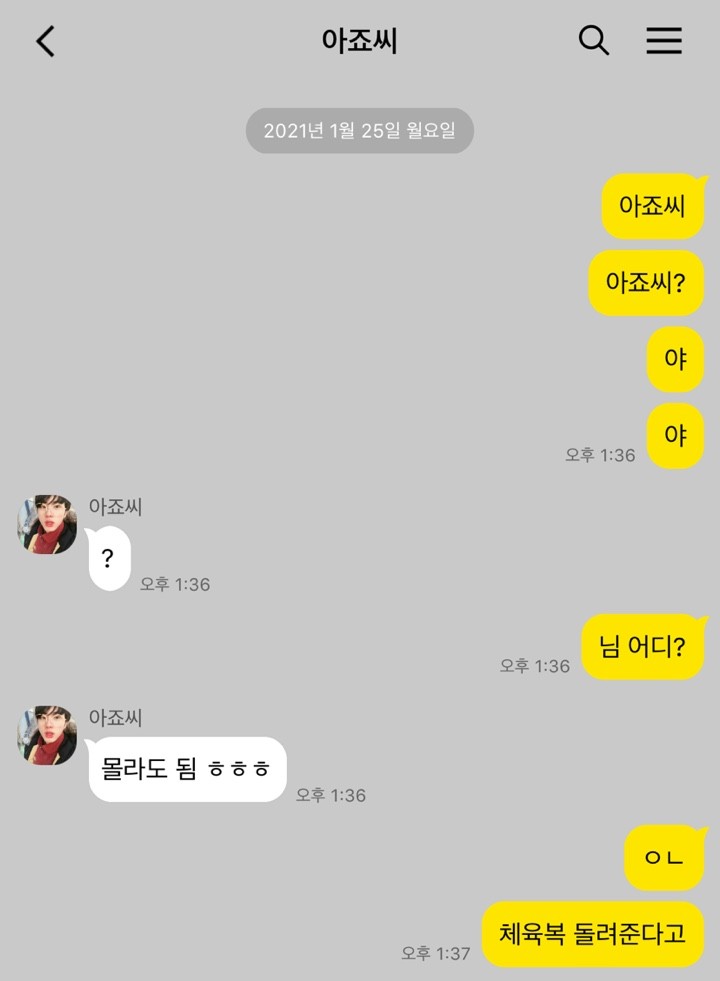Image resolution: width=720 pixels, height=981 pixels.
Task: Go back from the 아죠씨 chat
Action: point(45,41)
